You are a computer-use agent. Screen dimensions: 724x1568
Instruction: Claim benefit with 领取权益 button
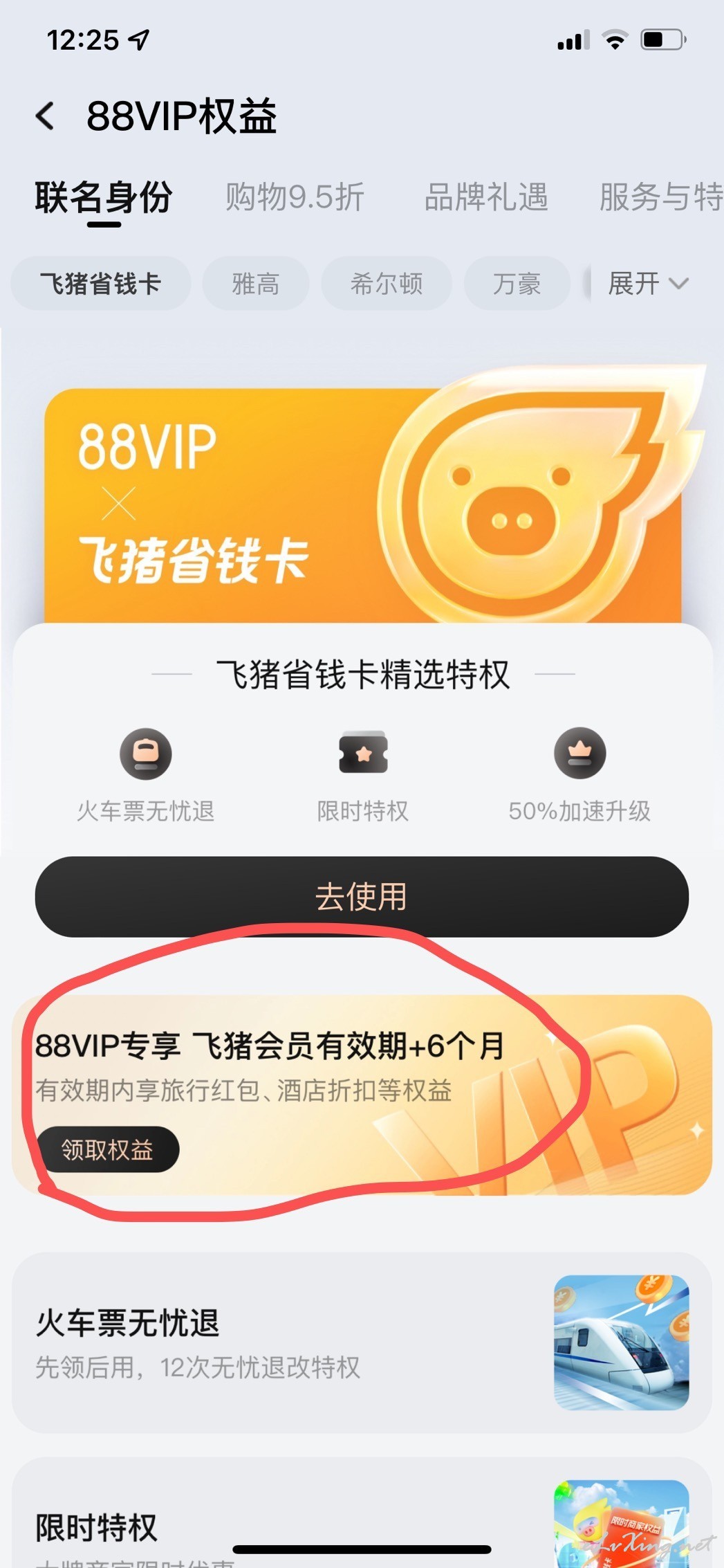[108, 1150]
